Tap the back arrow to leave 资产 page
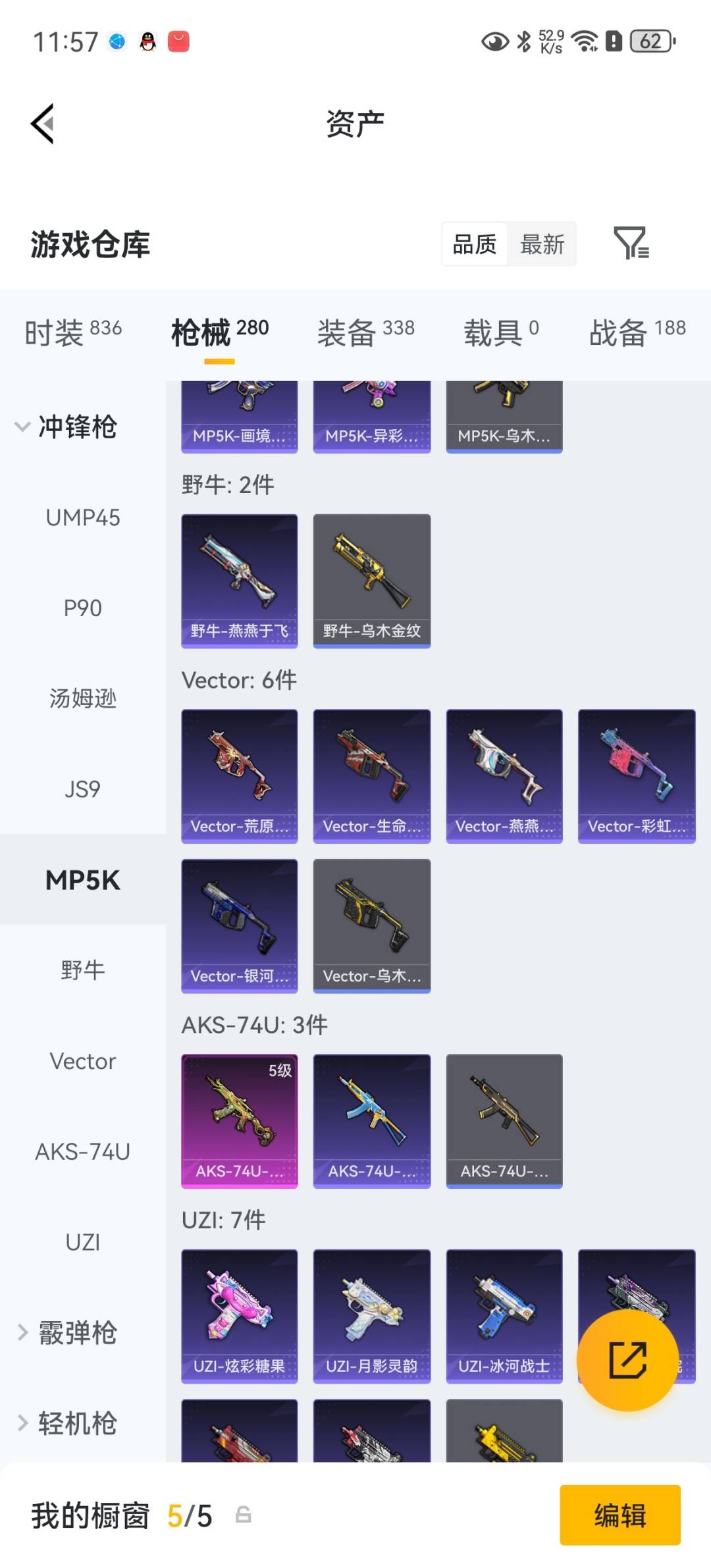This screenshot has height=1568, width=711. [43, 124]
